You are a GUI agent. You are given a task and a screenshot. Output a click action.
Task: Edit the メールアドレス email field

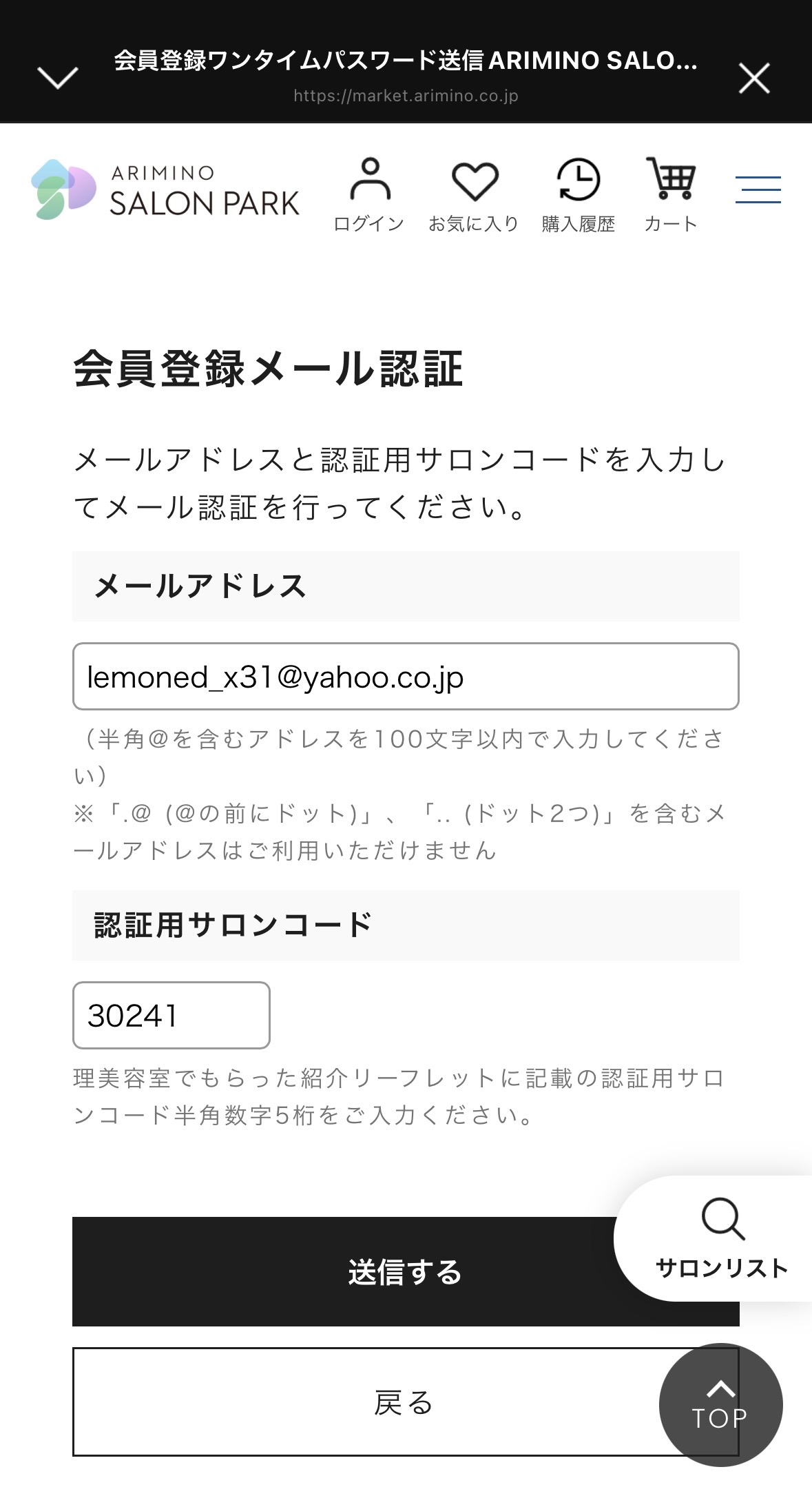pyautogui.click(x=406, y=676)
